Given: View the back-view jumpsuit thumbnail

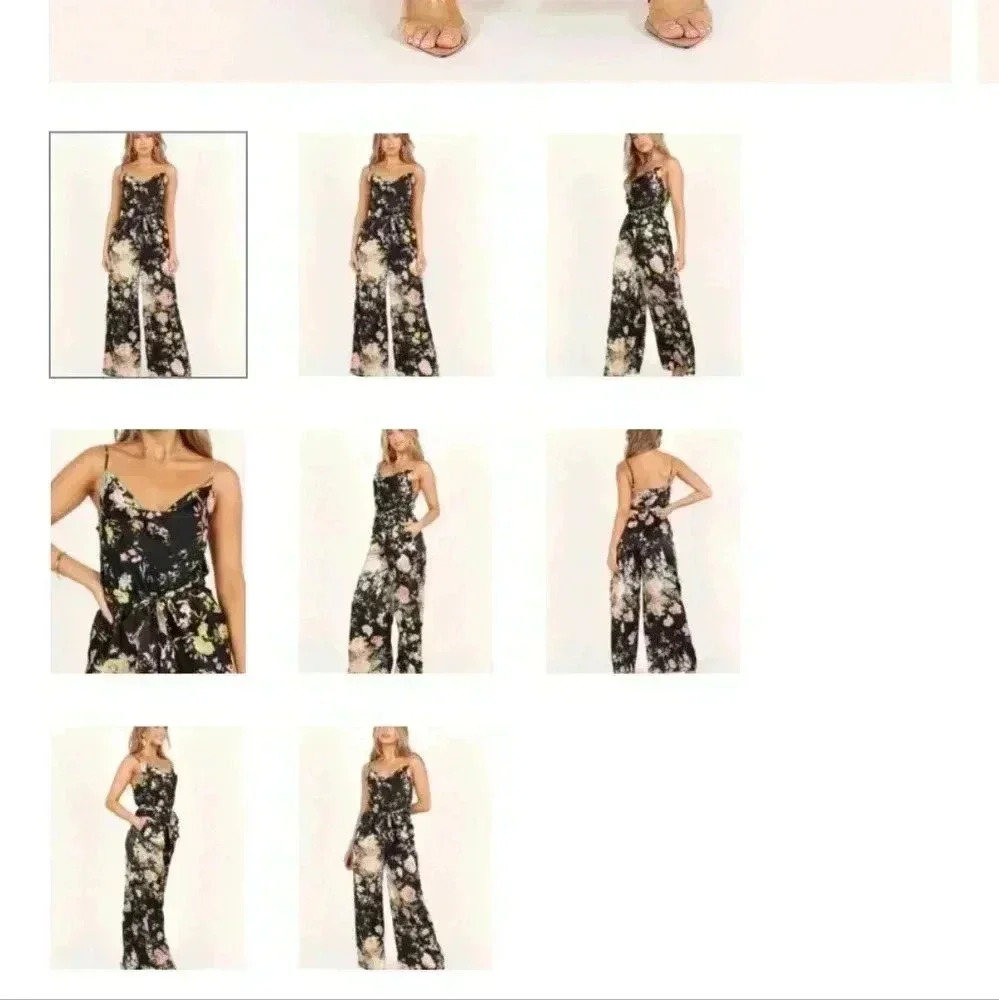Looking at the screenshot, I should (x=650, y=550).
